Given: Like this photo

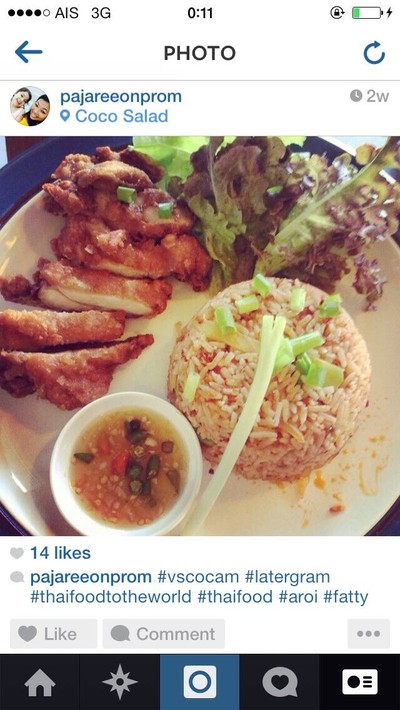Looking at the screenshot, I should pyautogui.click(x=53, y=634).
